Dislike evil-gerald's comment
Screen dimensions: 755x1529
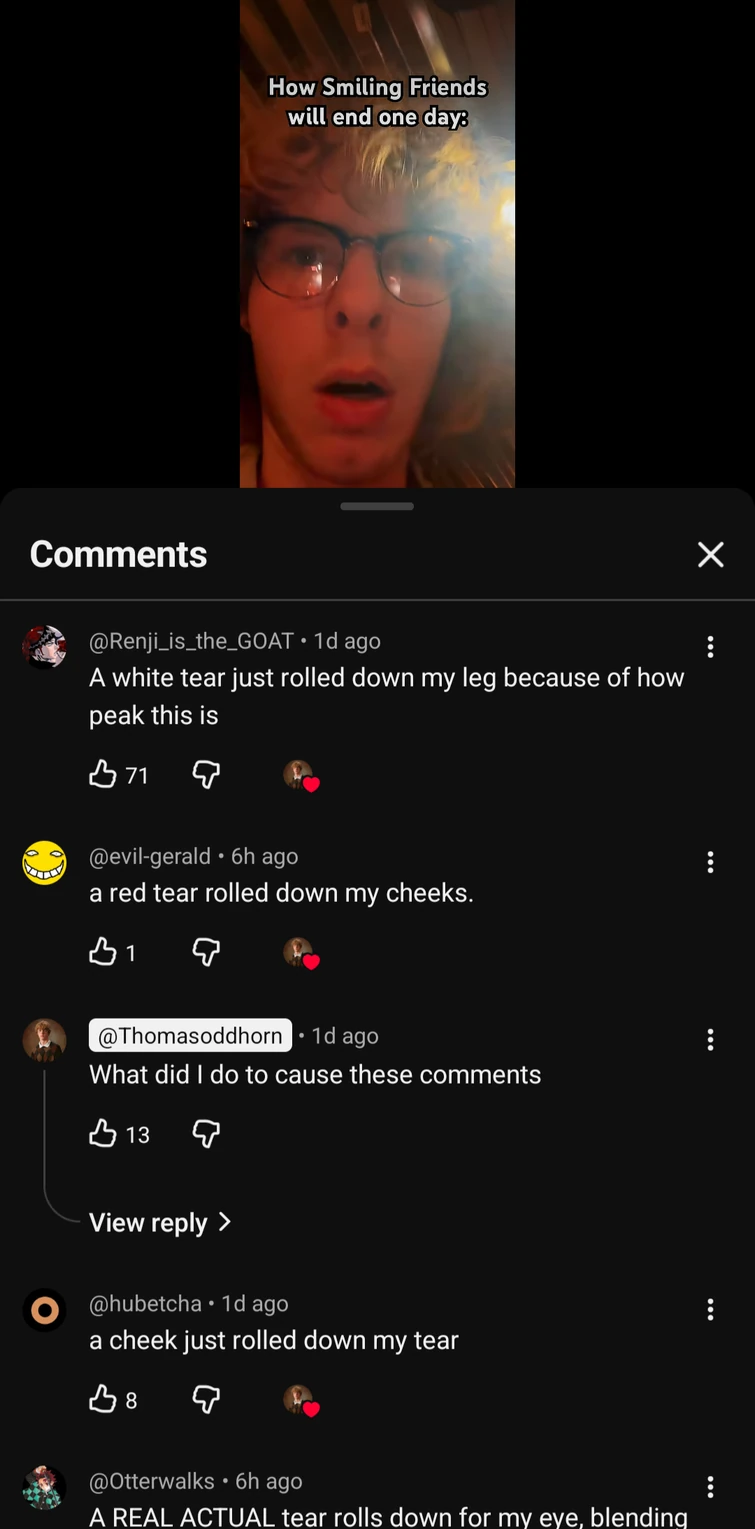point(206,952)
